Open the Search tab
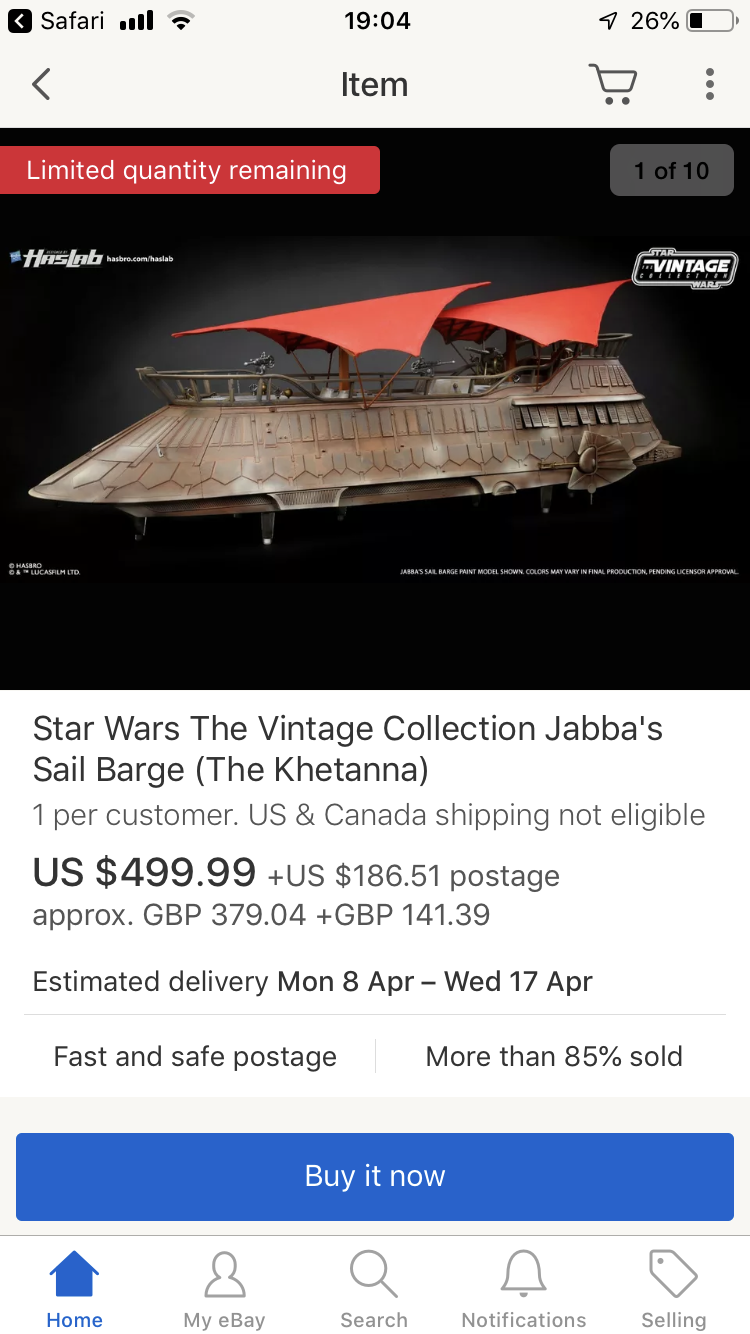This screenshot has width=750, height=1334. pos(374,1290)
